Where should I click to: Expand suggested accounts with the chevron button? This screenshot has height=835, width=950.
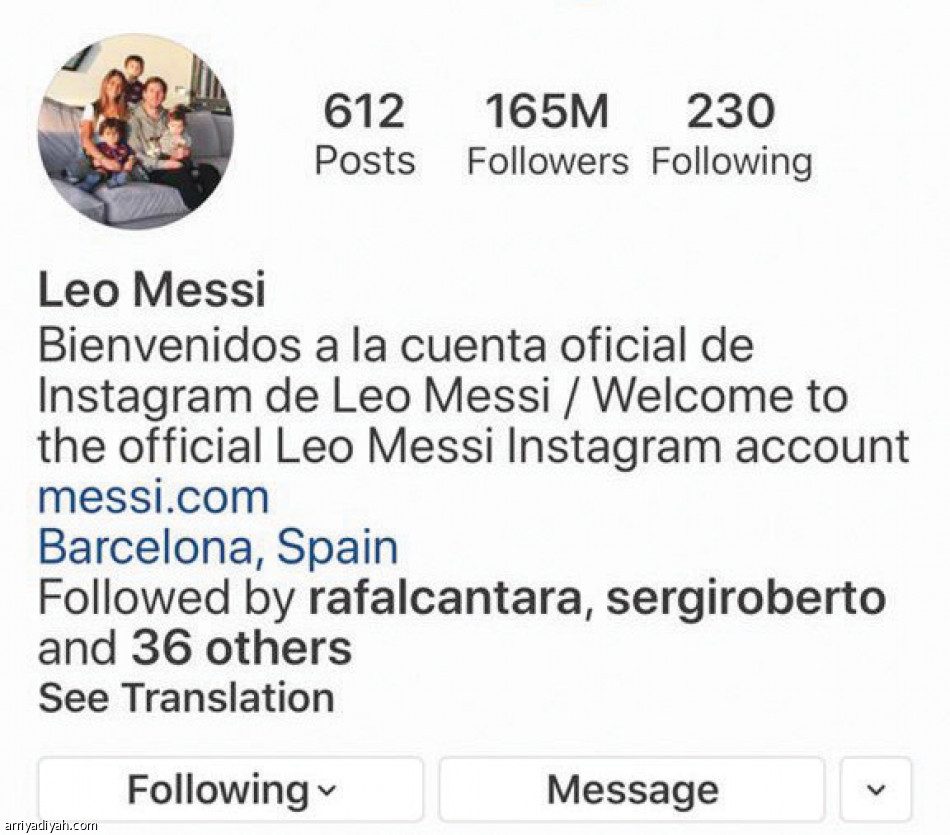tap(876, 790)
